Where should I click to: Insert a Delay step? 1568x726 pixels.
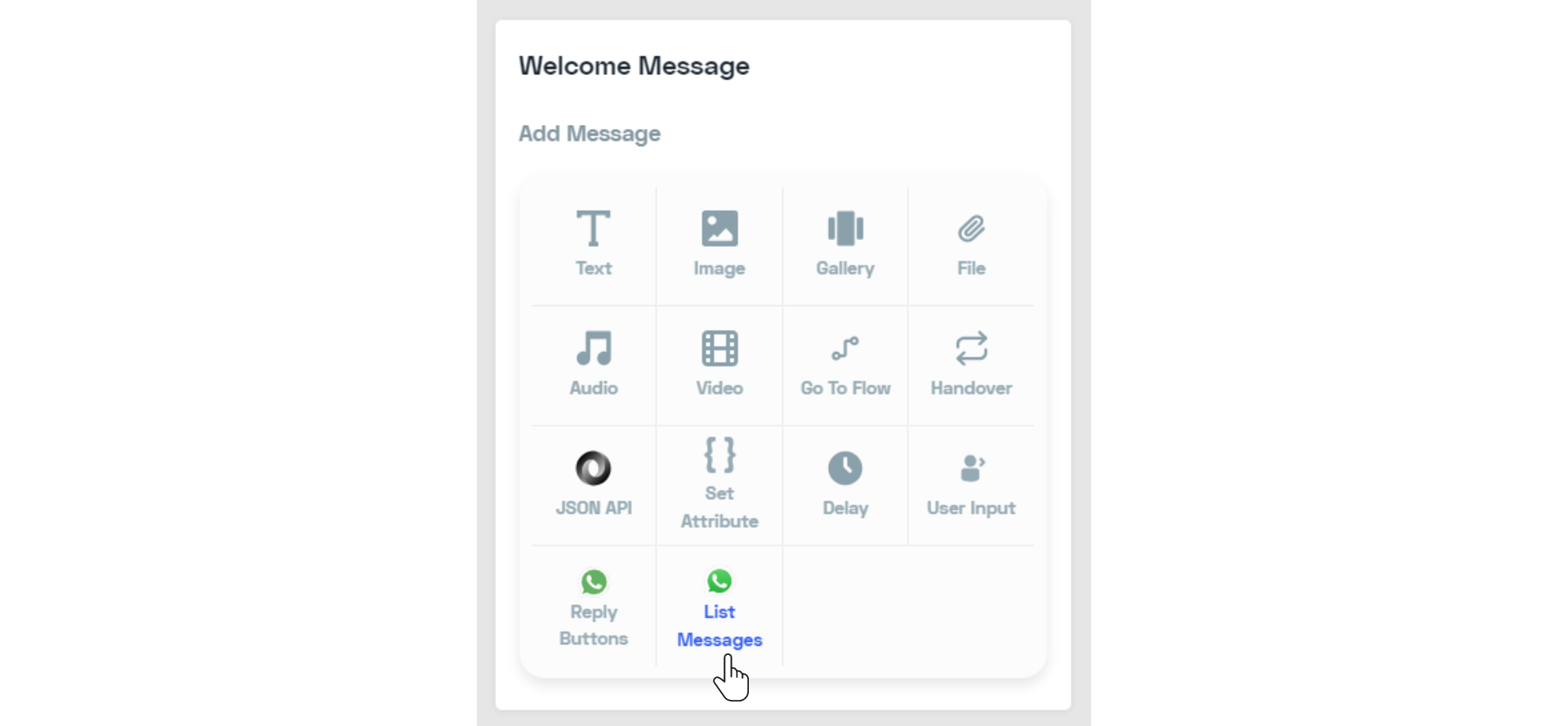click(844, 483)
